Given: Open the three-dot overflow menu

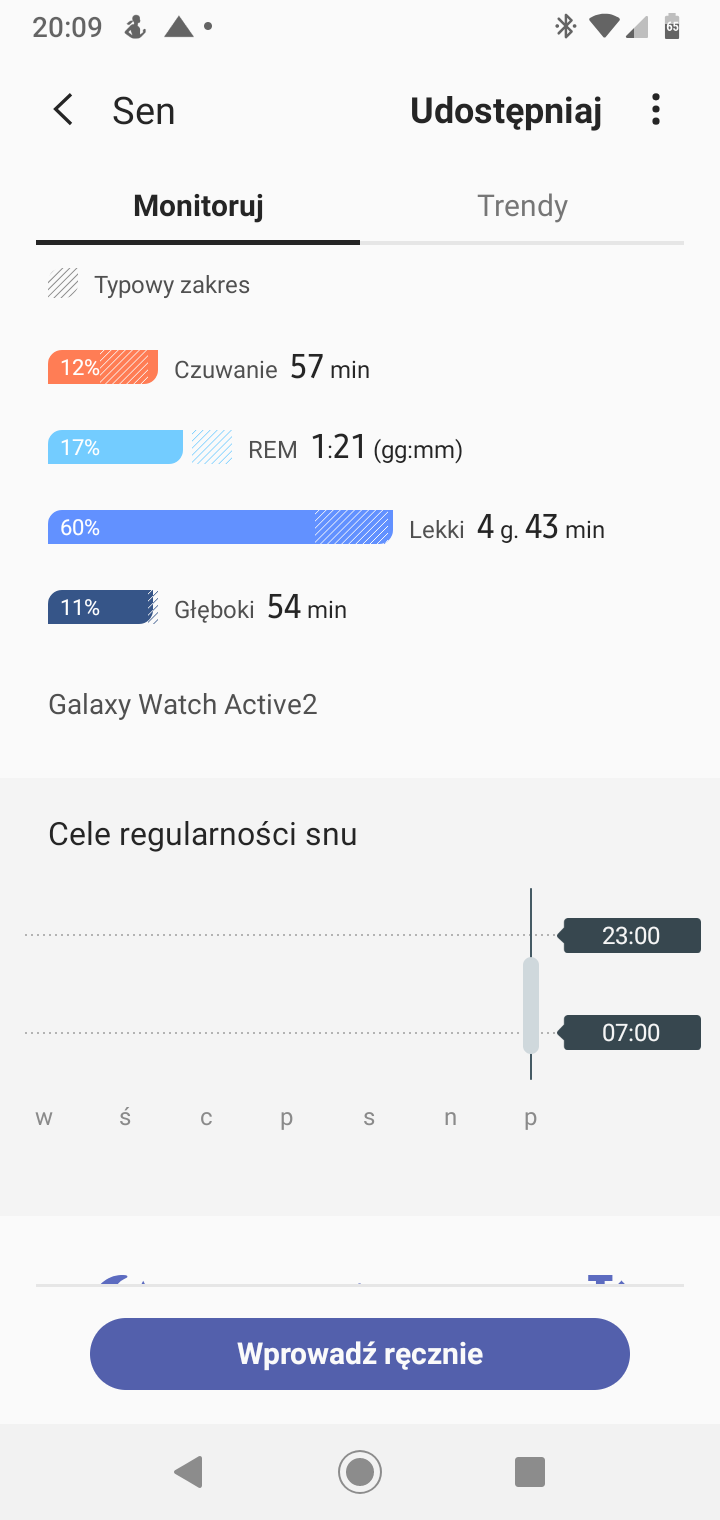Looking at the screenshot, I should coord(656,110).
